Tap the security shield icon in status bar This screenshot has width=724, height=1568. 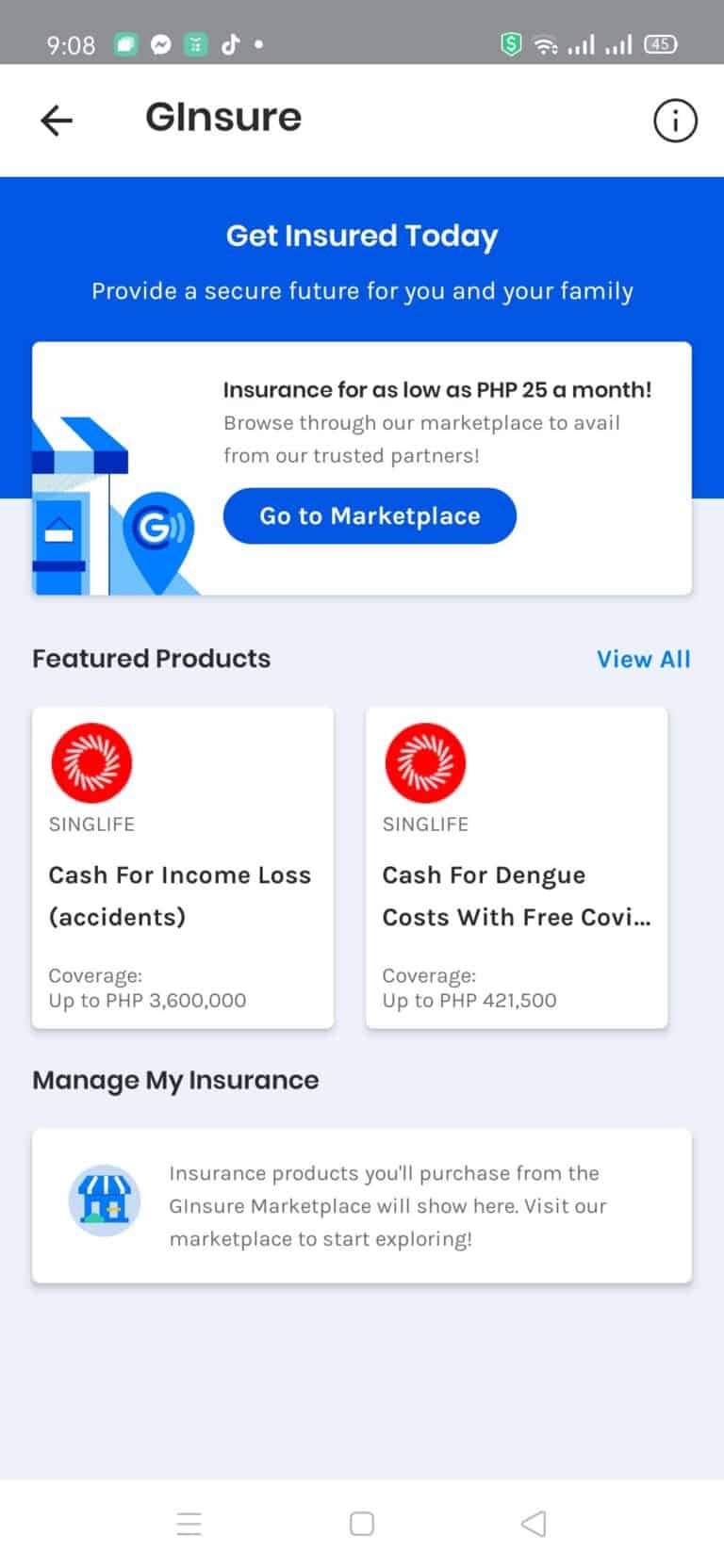509,44
